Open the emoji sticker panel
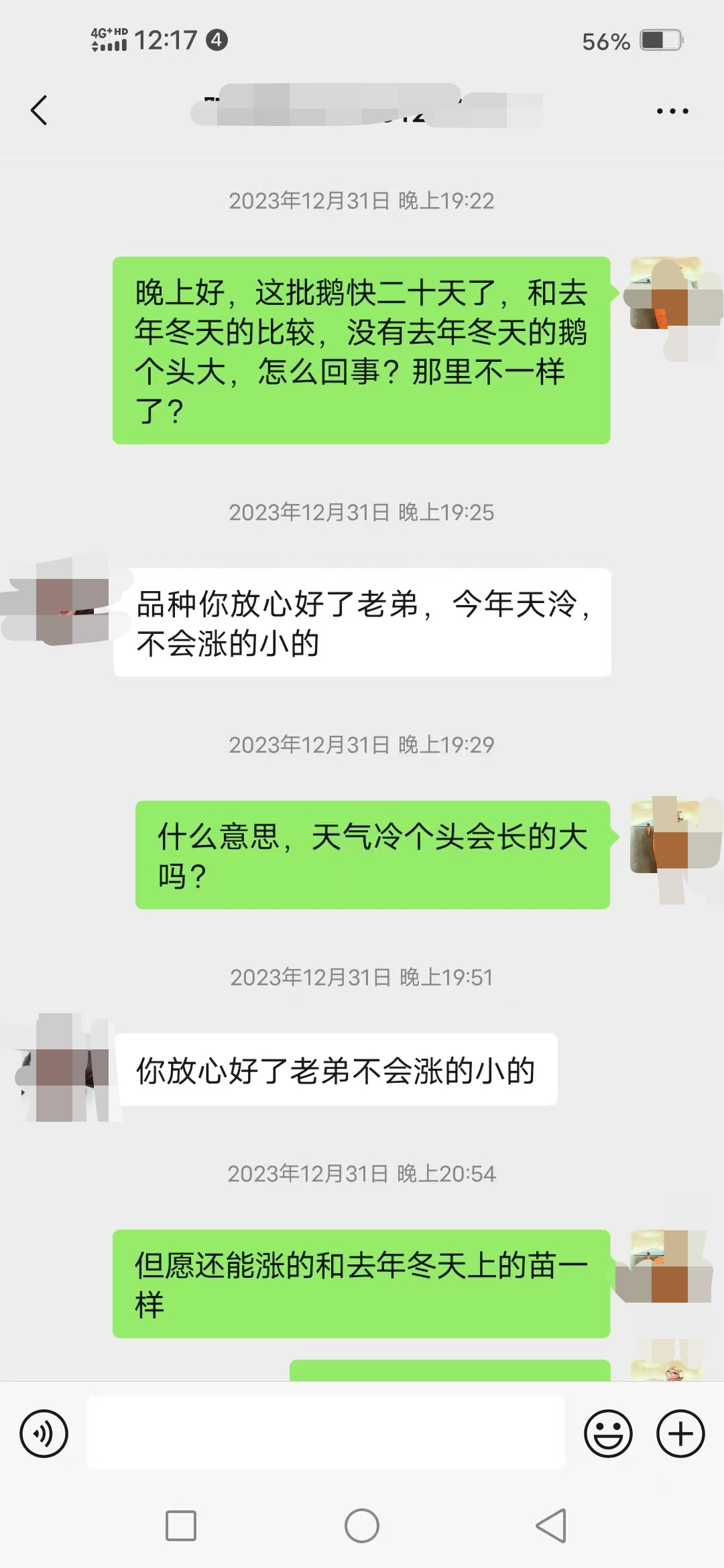Viewport: 724px width, 1568px height. (608, 1433)
